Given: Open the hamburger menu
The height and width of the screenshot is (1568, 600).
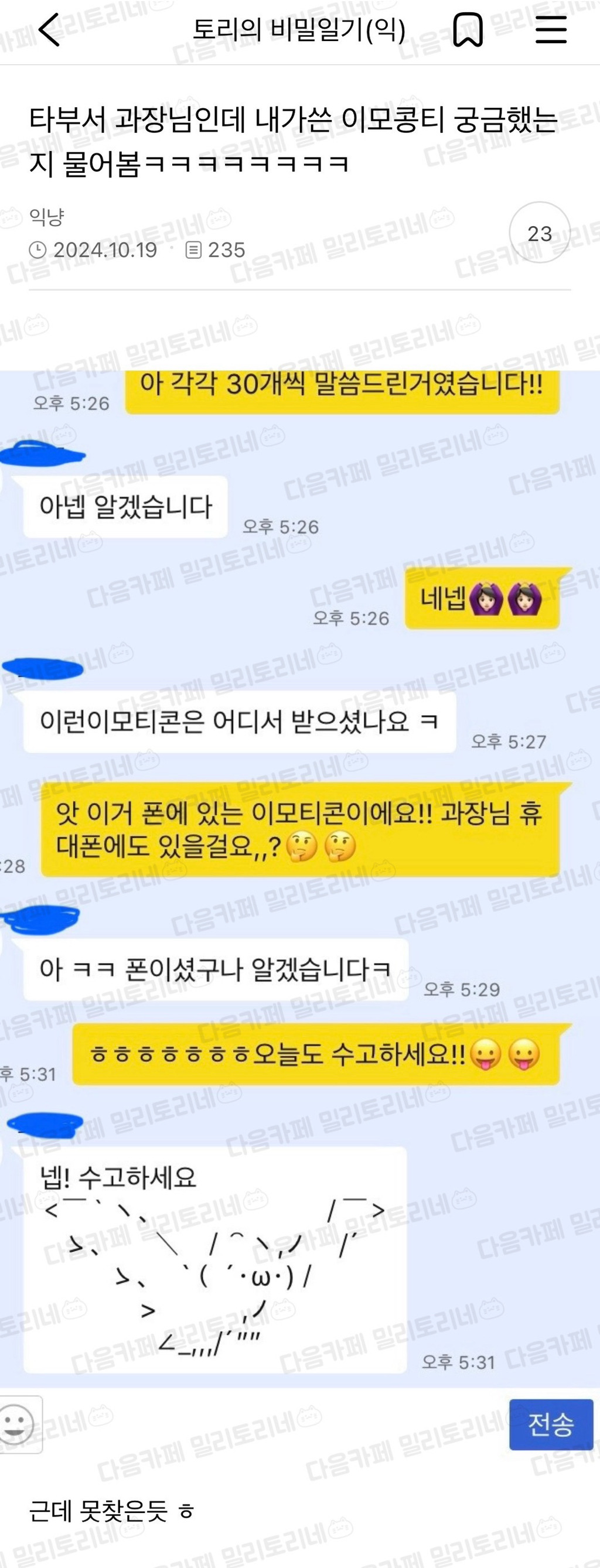Looking at the screenshot, I should [551, 30].
